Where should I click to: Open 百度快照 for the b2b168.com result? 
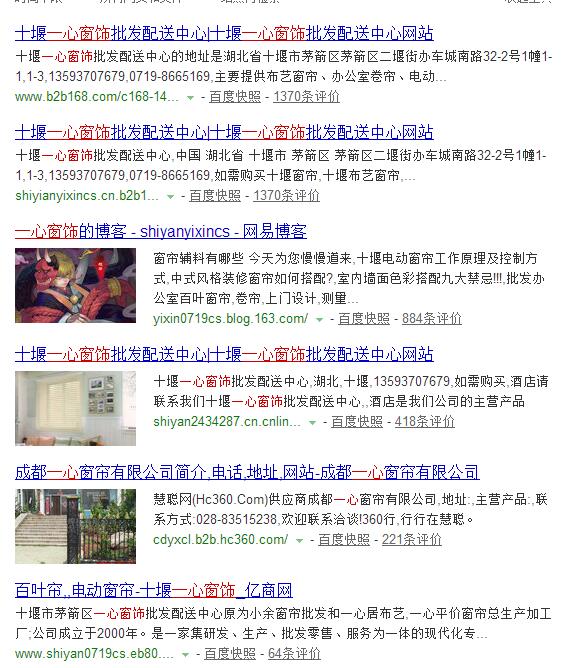235,97
